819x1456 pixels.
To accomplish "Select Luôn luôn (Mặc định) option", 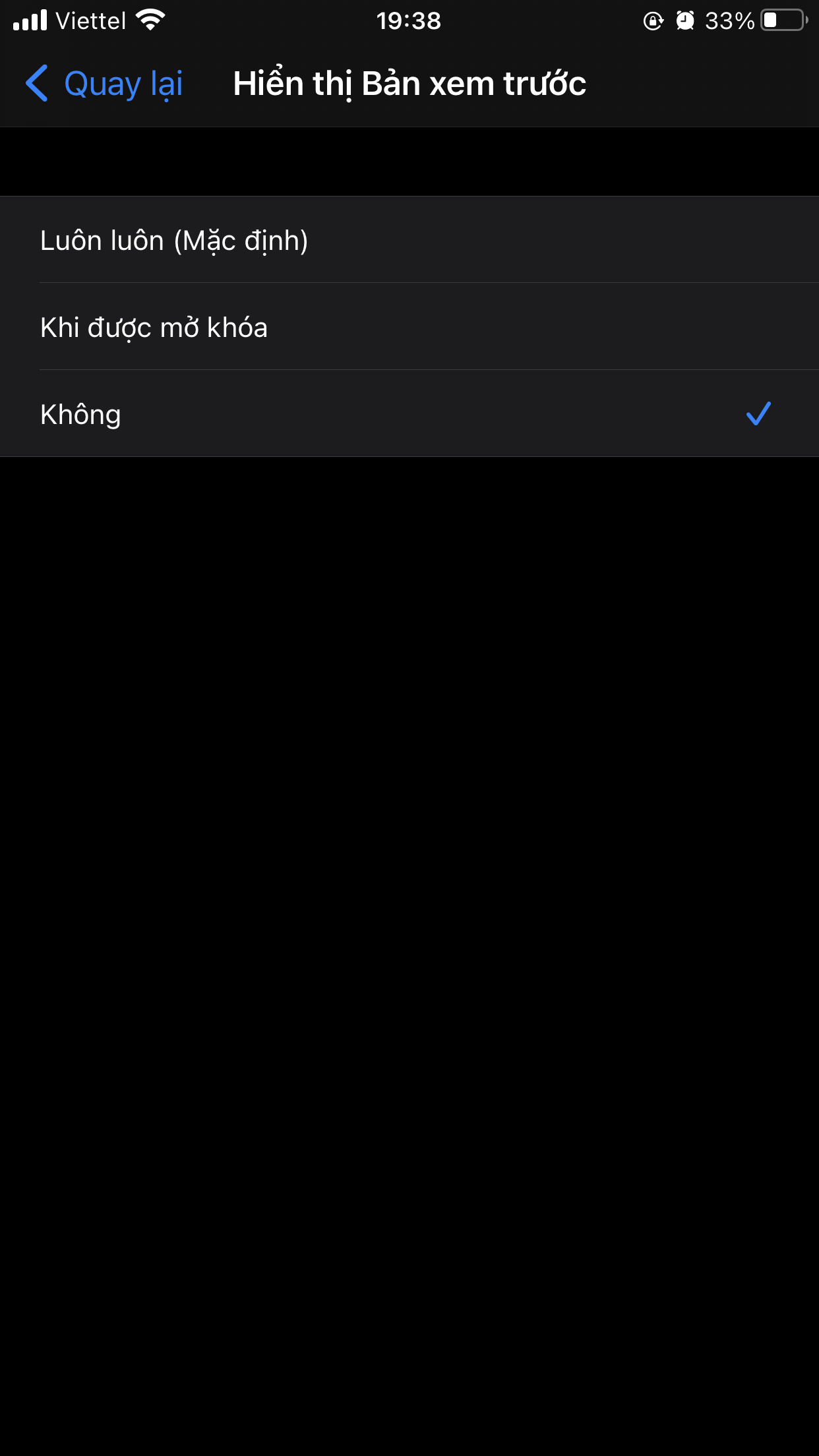I will (x=174, y=241).
